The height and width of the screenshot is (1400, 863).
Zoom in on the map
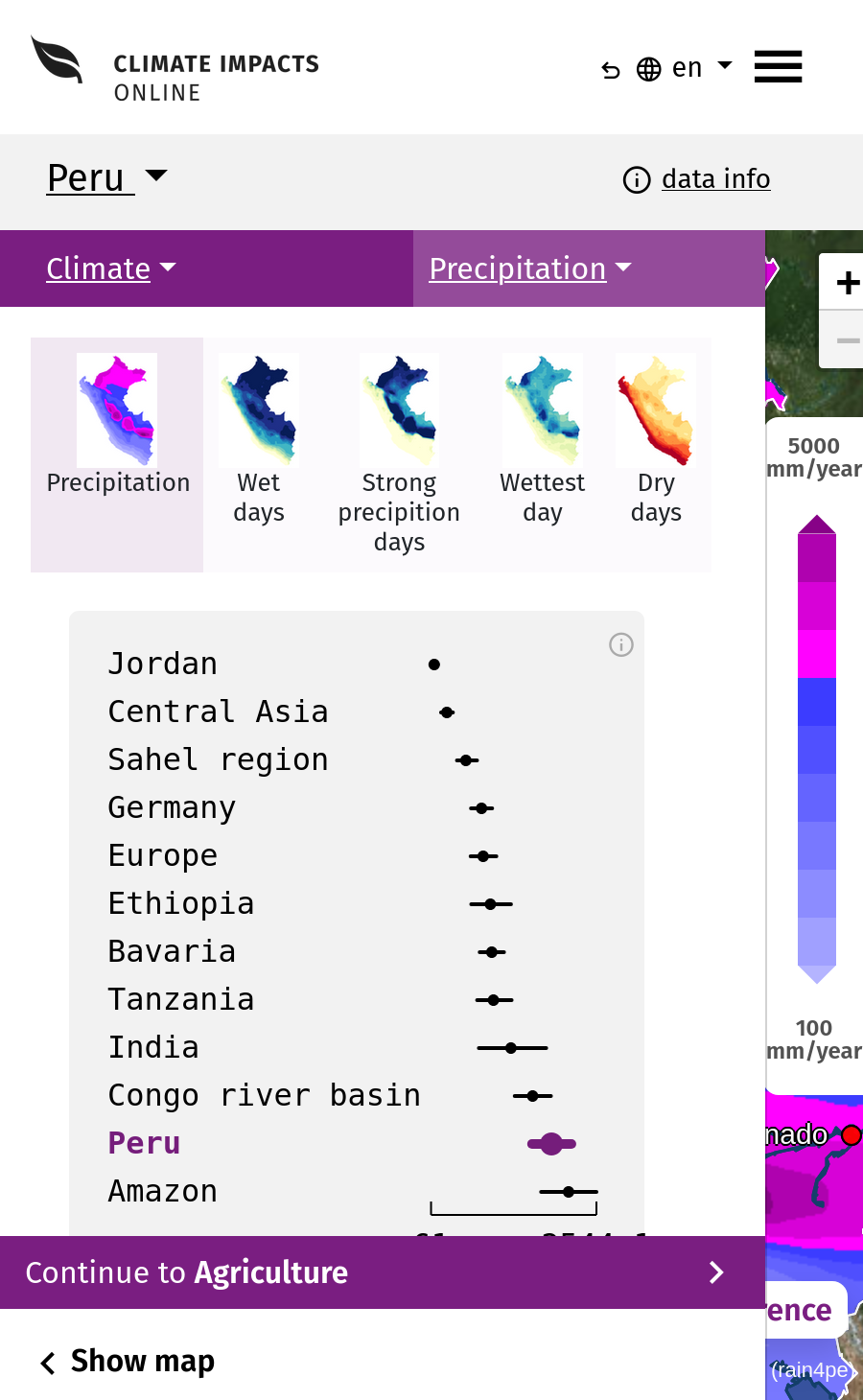847,282
